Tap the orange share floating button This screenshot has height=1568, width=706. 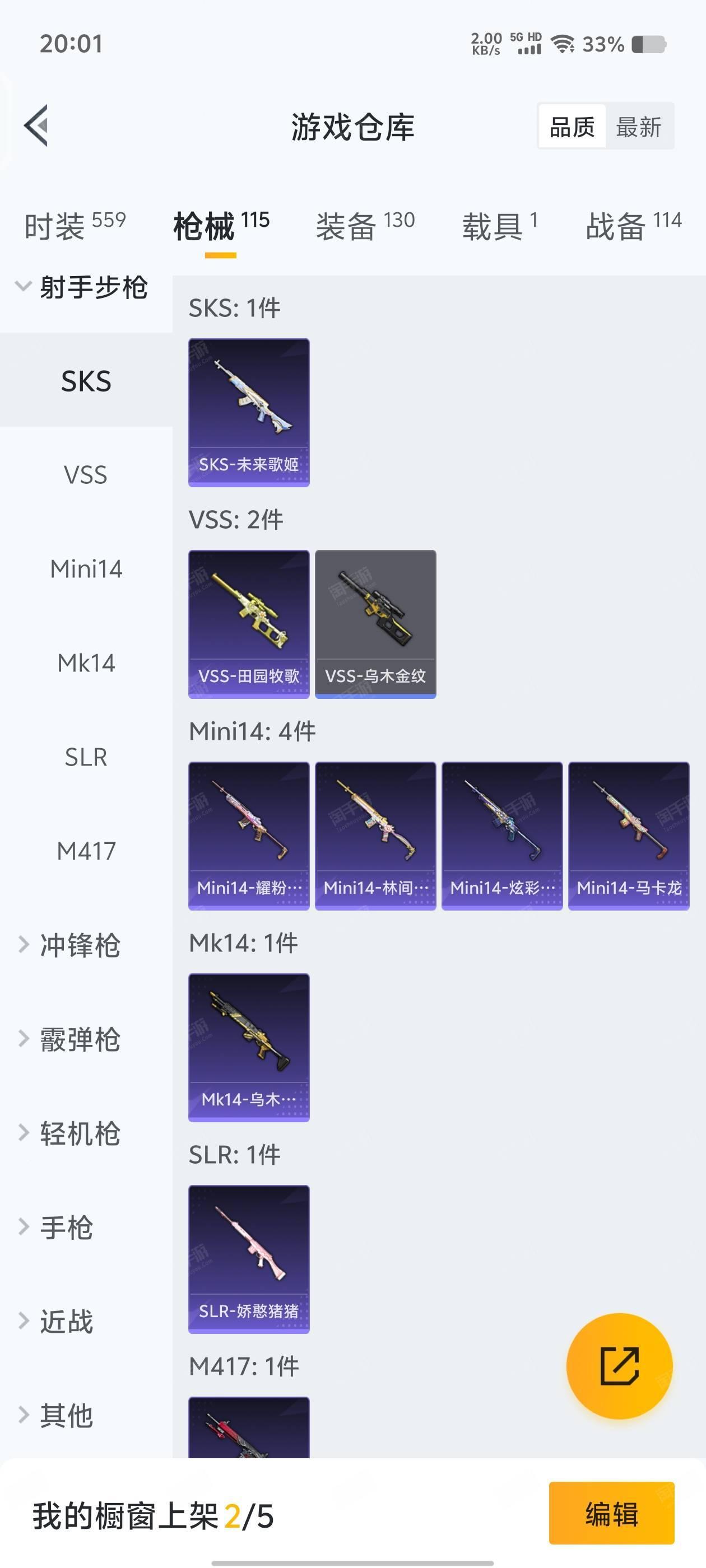tap(619, 1366)
